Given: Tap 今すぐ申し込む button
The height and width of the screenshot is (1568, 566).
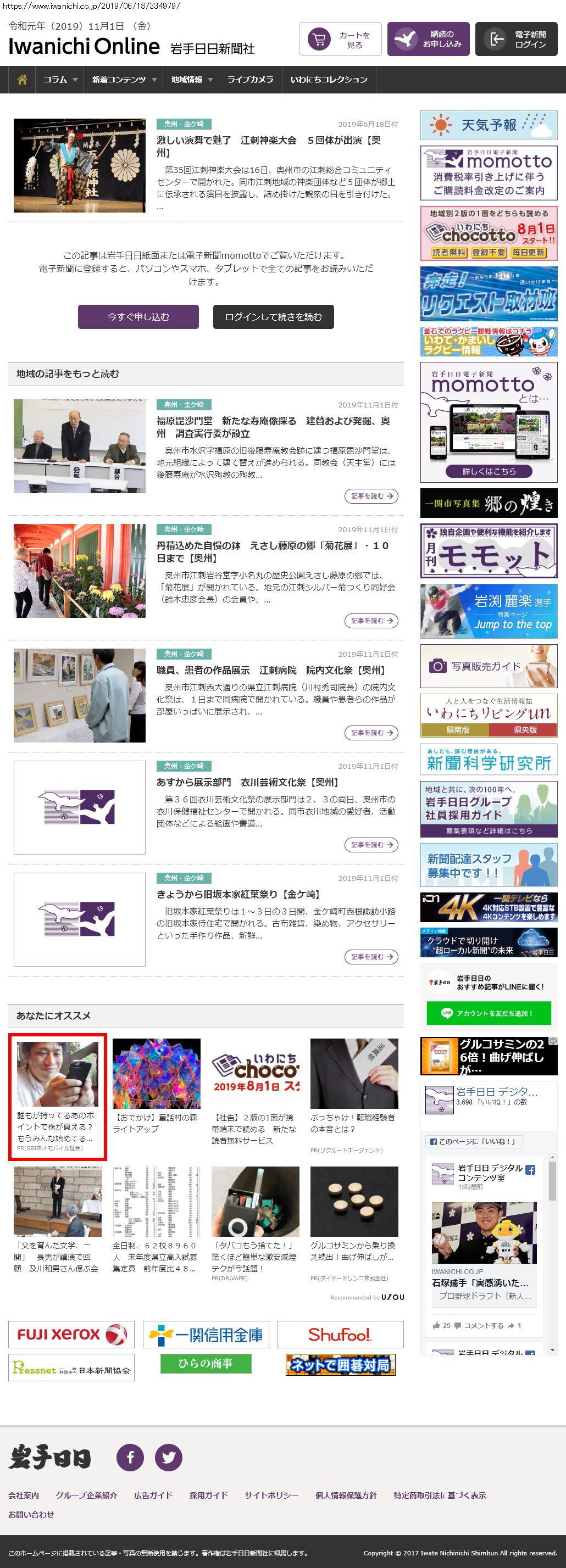Looking at the screenshot, I should 138,316.
